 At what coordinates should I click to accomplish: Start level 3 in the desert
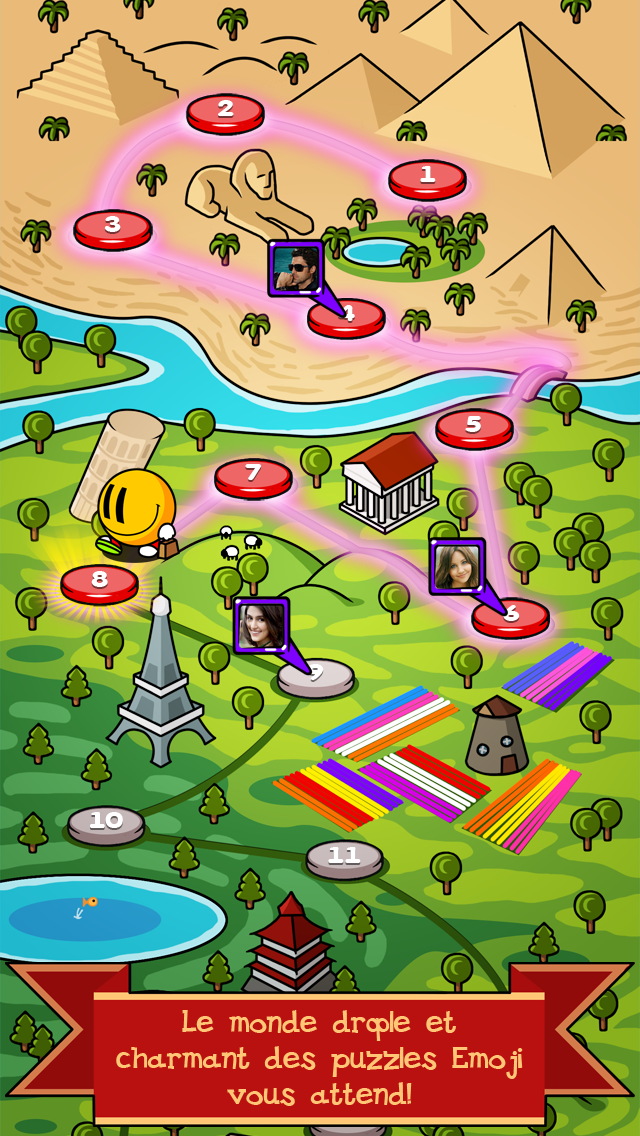coord(112,227)
